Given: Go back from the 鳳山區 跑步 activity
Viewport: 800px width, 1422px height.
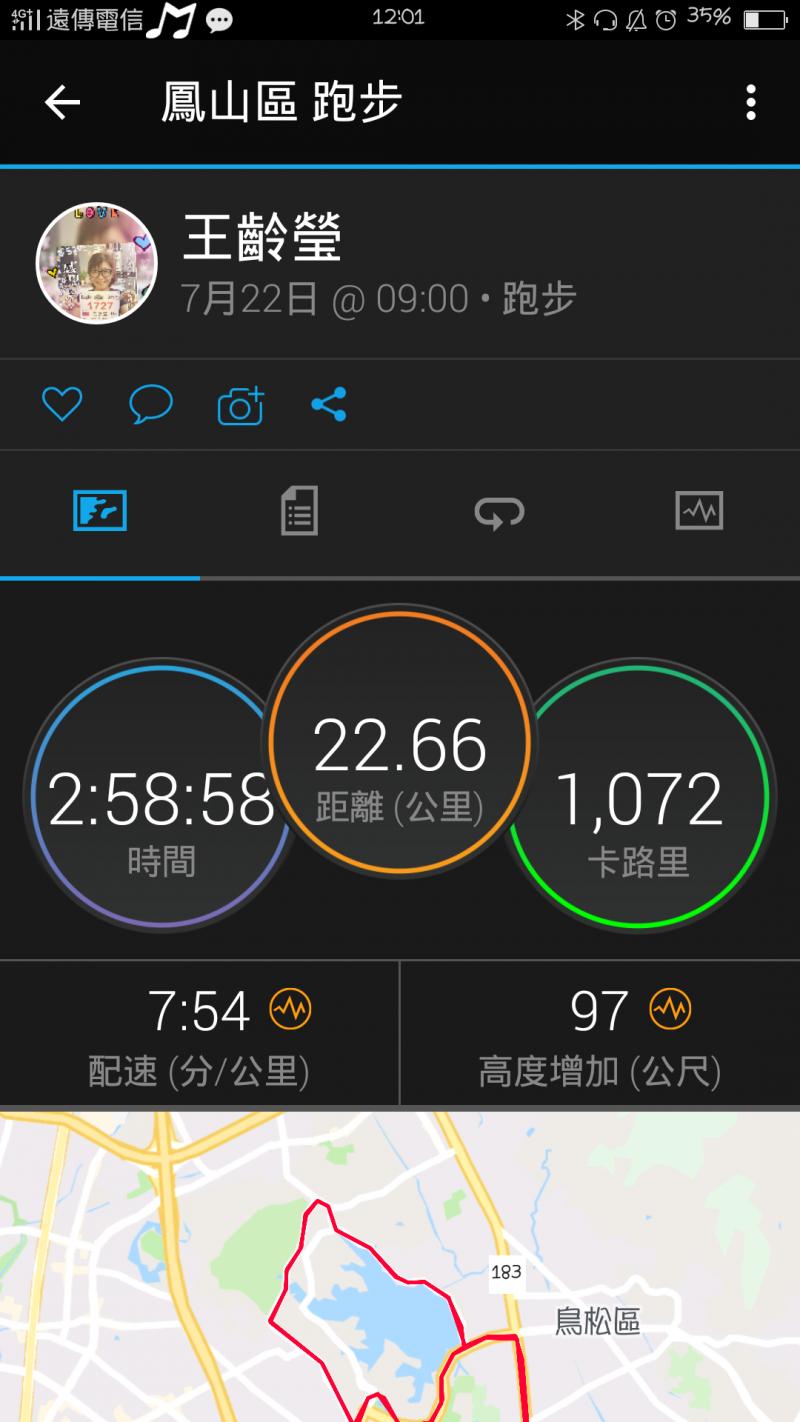Looking at the screenshot, I should pos(62,102).
